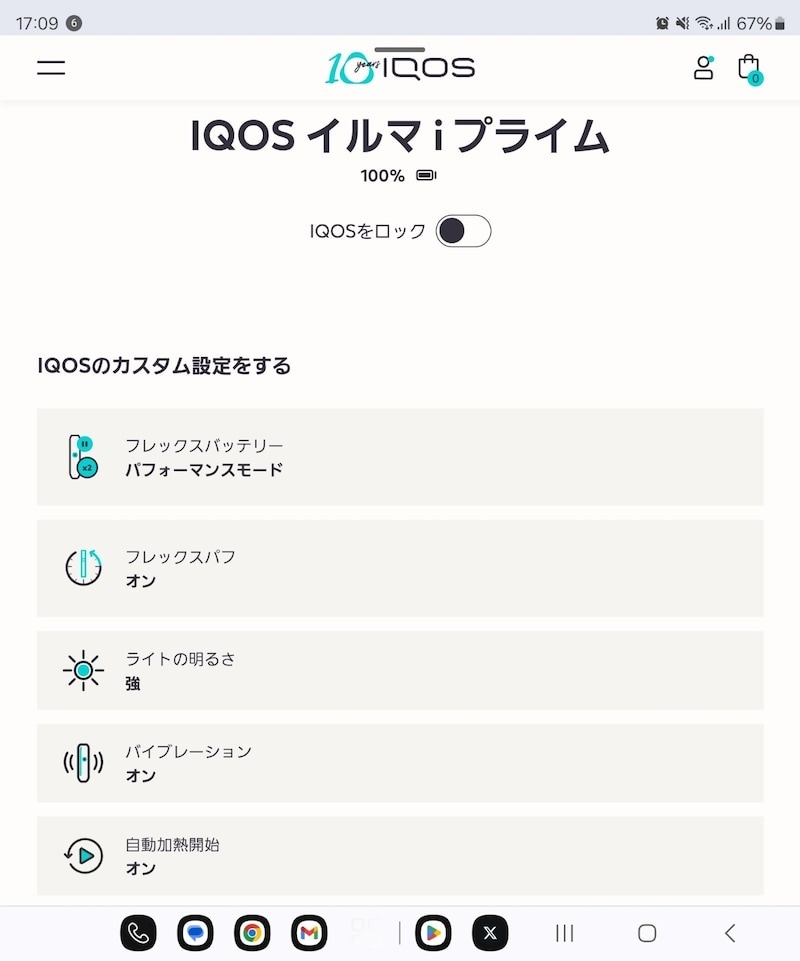Launch Chrome from the navigation bar
800x961 pixels.
pos(251,933)
